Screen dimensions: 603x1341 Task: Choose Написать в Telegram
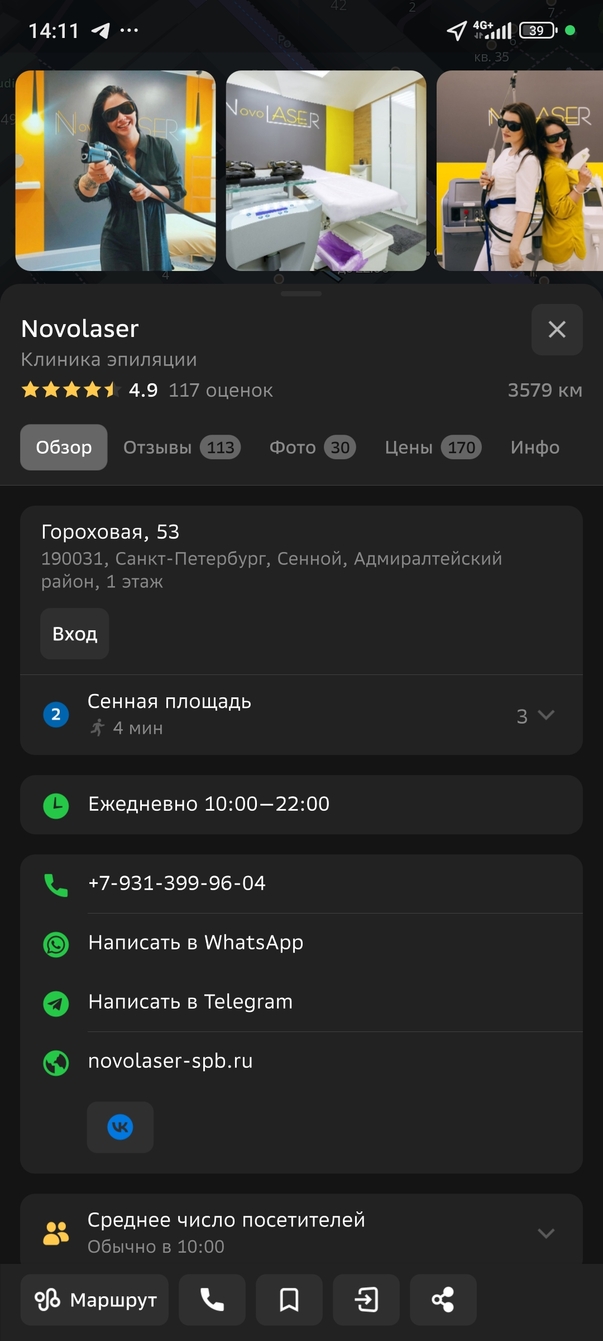click(x=301, y=1002)
